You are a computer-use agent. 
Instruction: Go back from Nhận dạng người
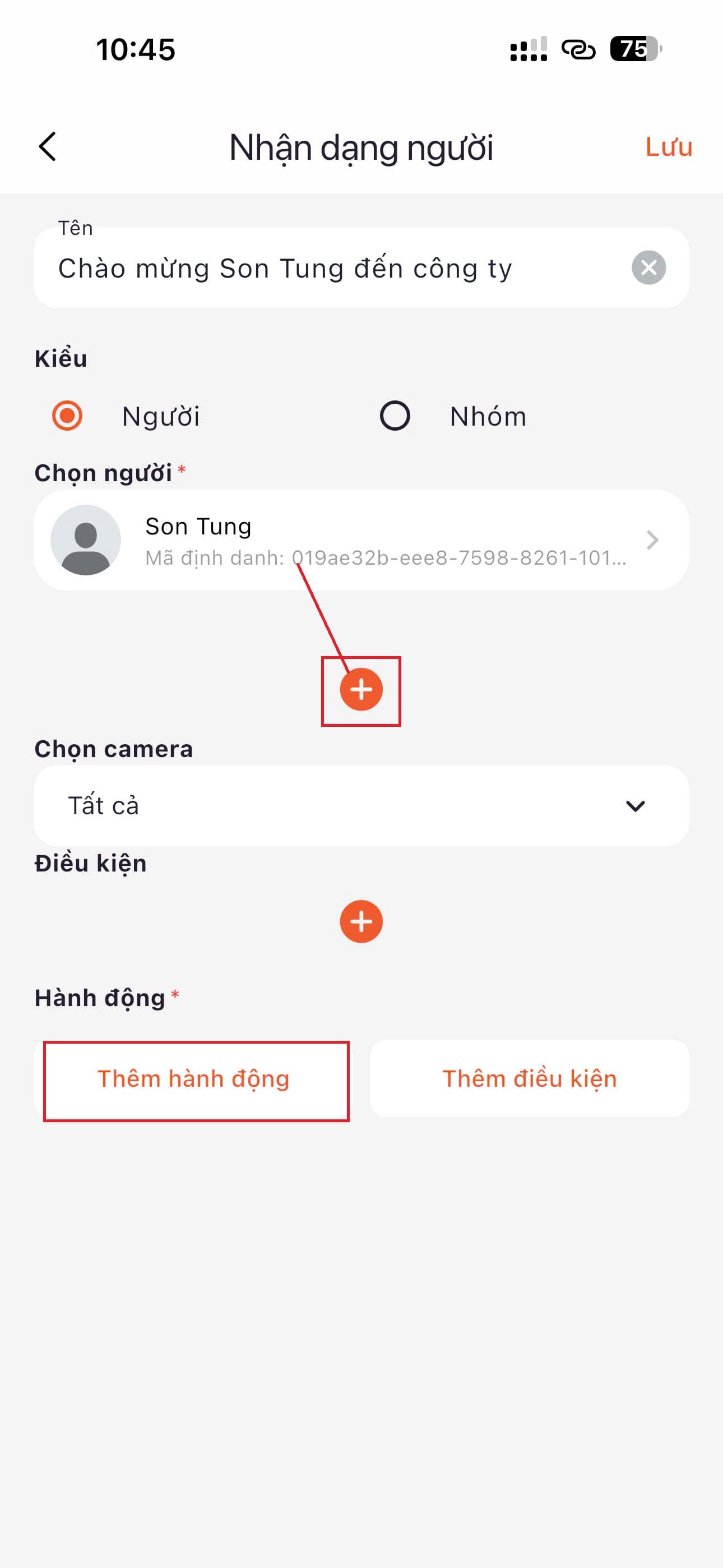[48, 147]
